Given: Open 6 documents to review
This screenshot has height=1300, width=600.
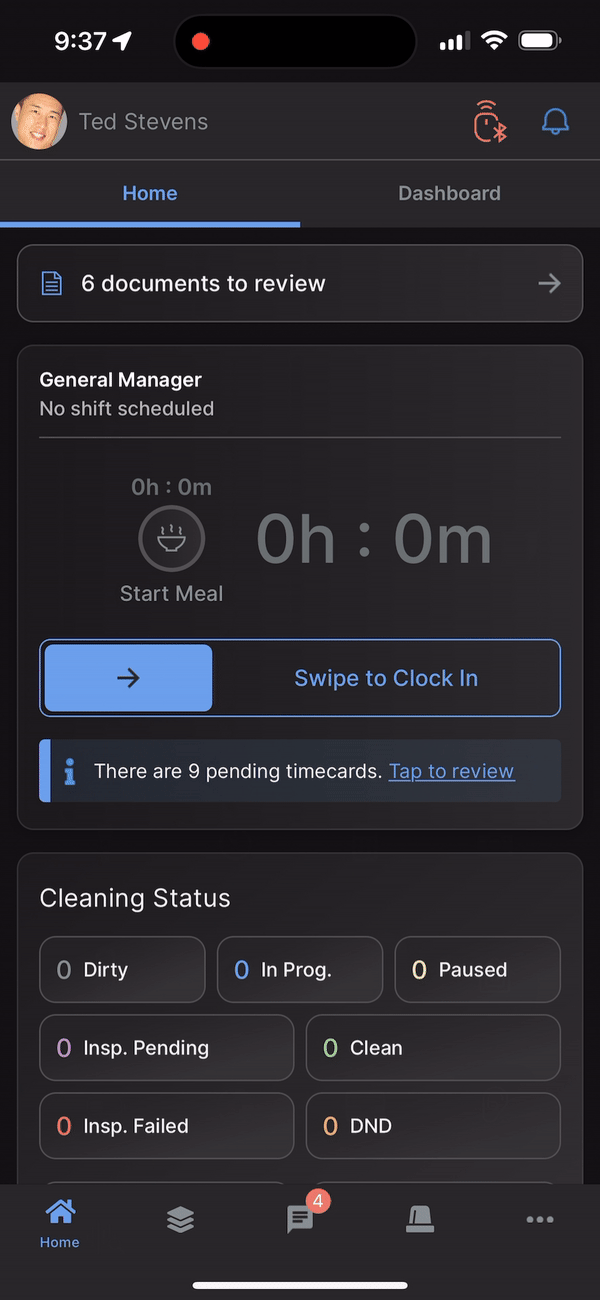Looking at the screenshot, I should click(300, 283).
